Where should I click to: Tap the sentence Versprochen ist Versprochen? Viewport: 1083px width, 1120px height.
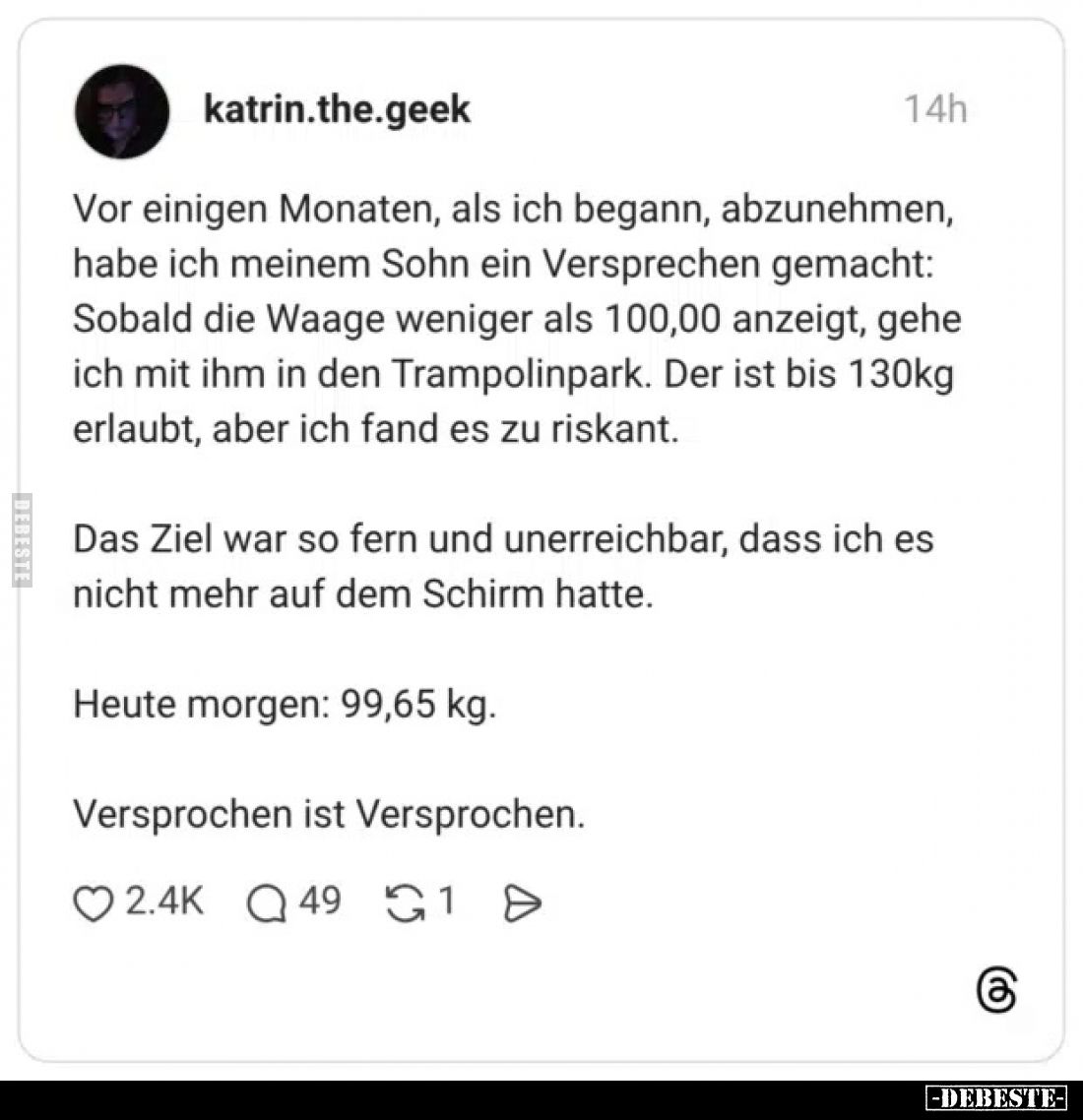(x=331, y=813)
